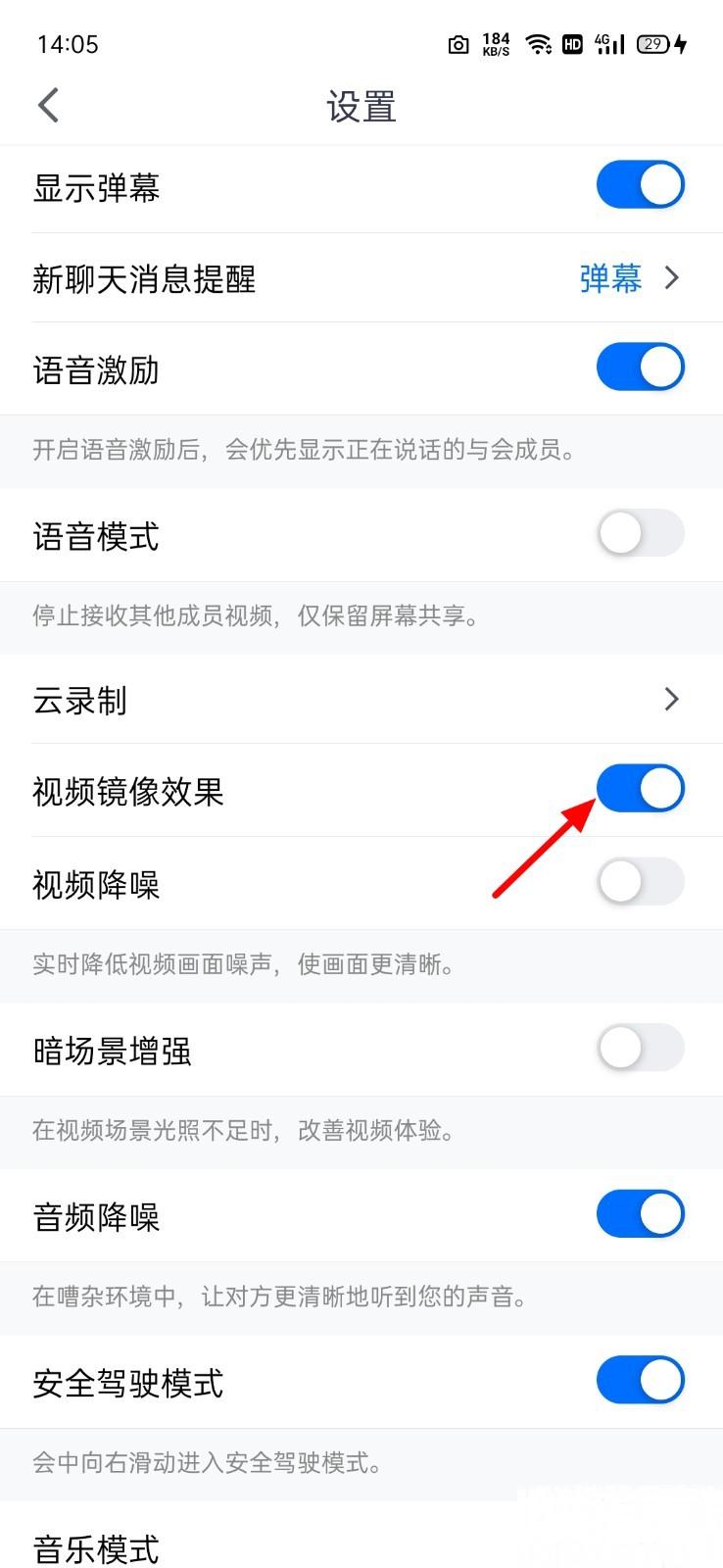Turn off the 显示弹幕 switch
723x1568 pixels.
[640, 185]
